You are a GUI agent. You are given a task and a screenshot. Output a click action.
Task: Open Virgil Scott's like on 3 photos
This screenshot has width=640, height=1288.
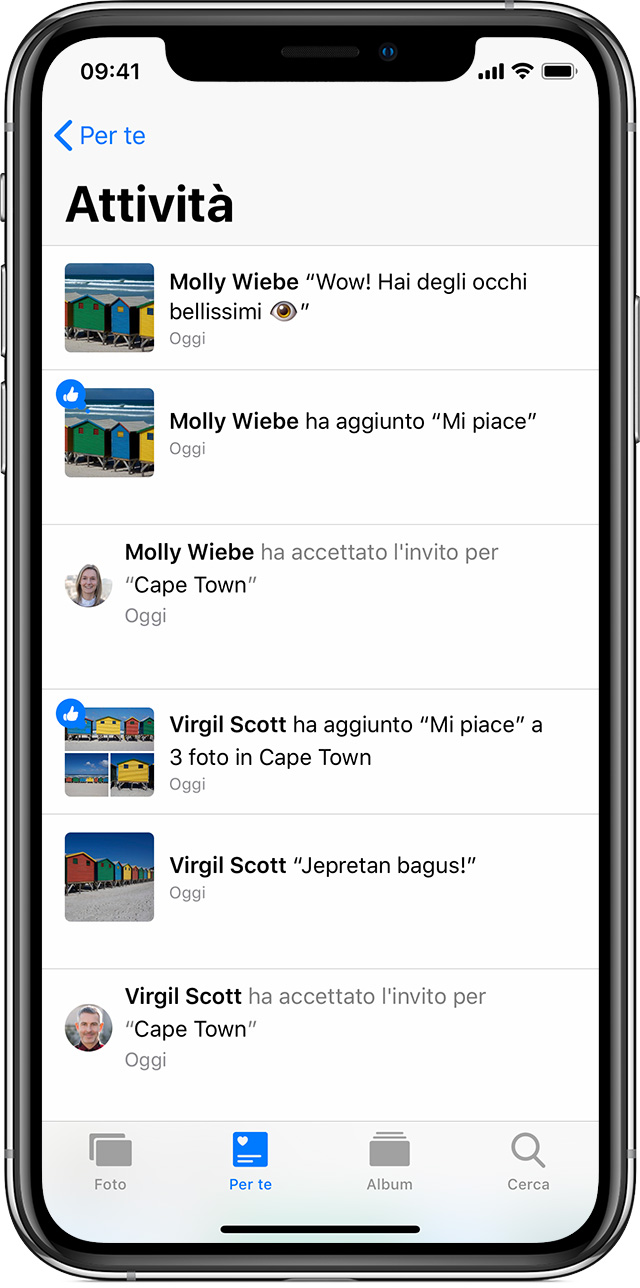(x=320, y=751)
